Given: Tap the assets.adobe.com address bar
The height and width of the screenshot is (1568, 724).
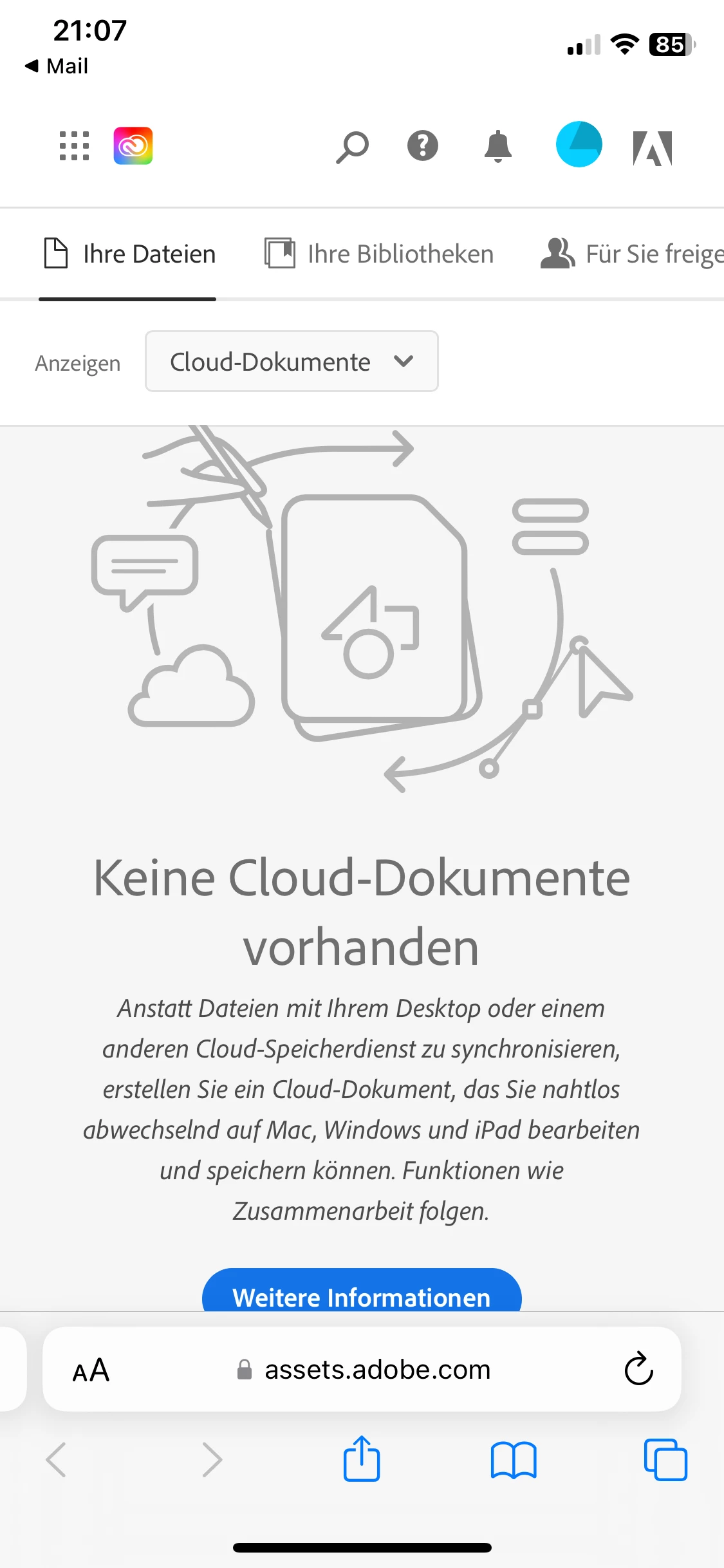Looking at the screenshot, I should pos(377,1370).
